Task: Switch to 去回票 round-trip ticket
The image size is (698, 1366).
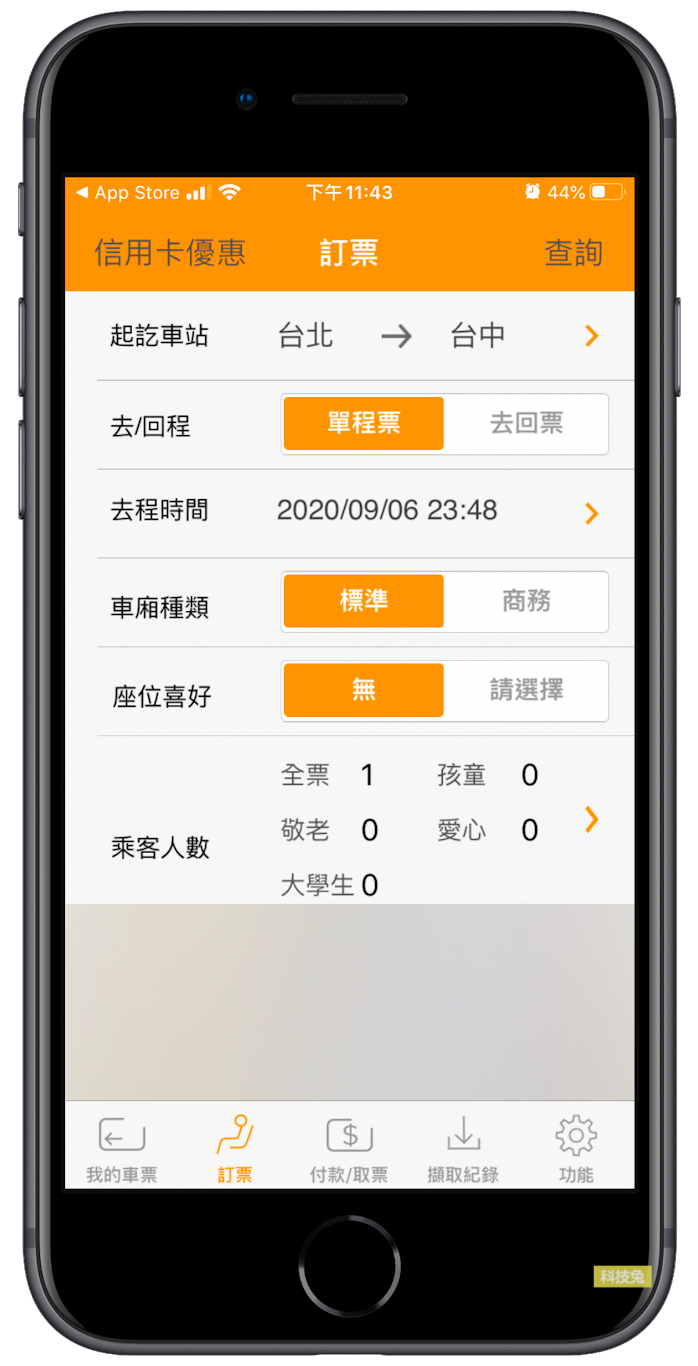Action: coord(526,423)
